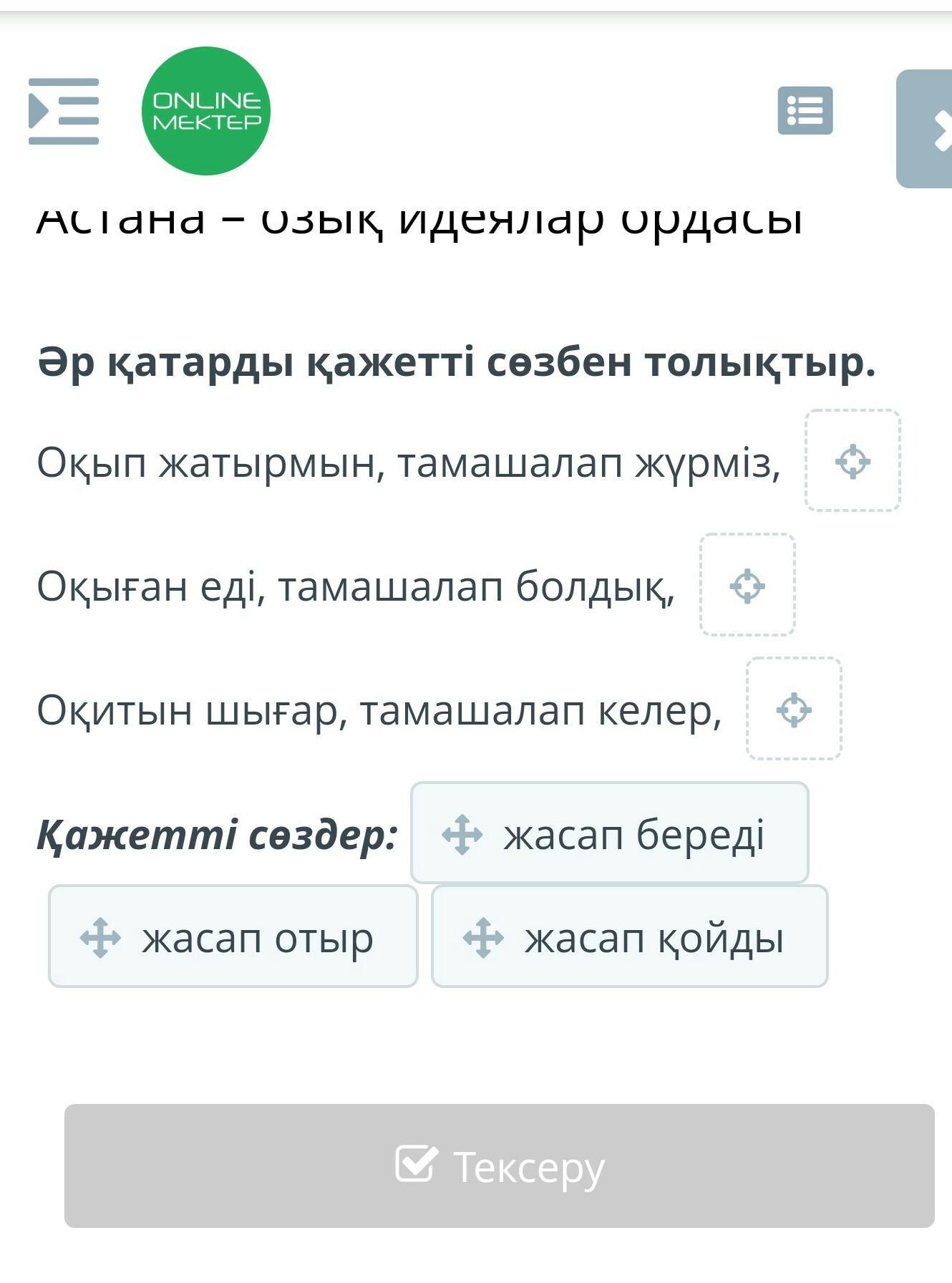Select drop slot after 'тамашалап келер'
Image resolution: width=952 pixels, height=1283 pixels.
coord(793,709)
